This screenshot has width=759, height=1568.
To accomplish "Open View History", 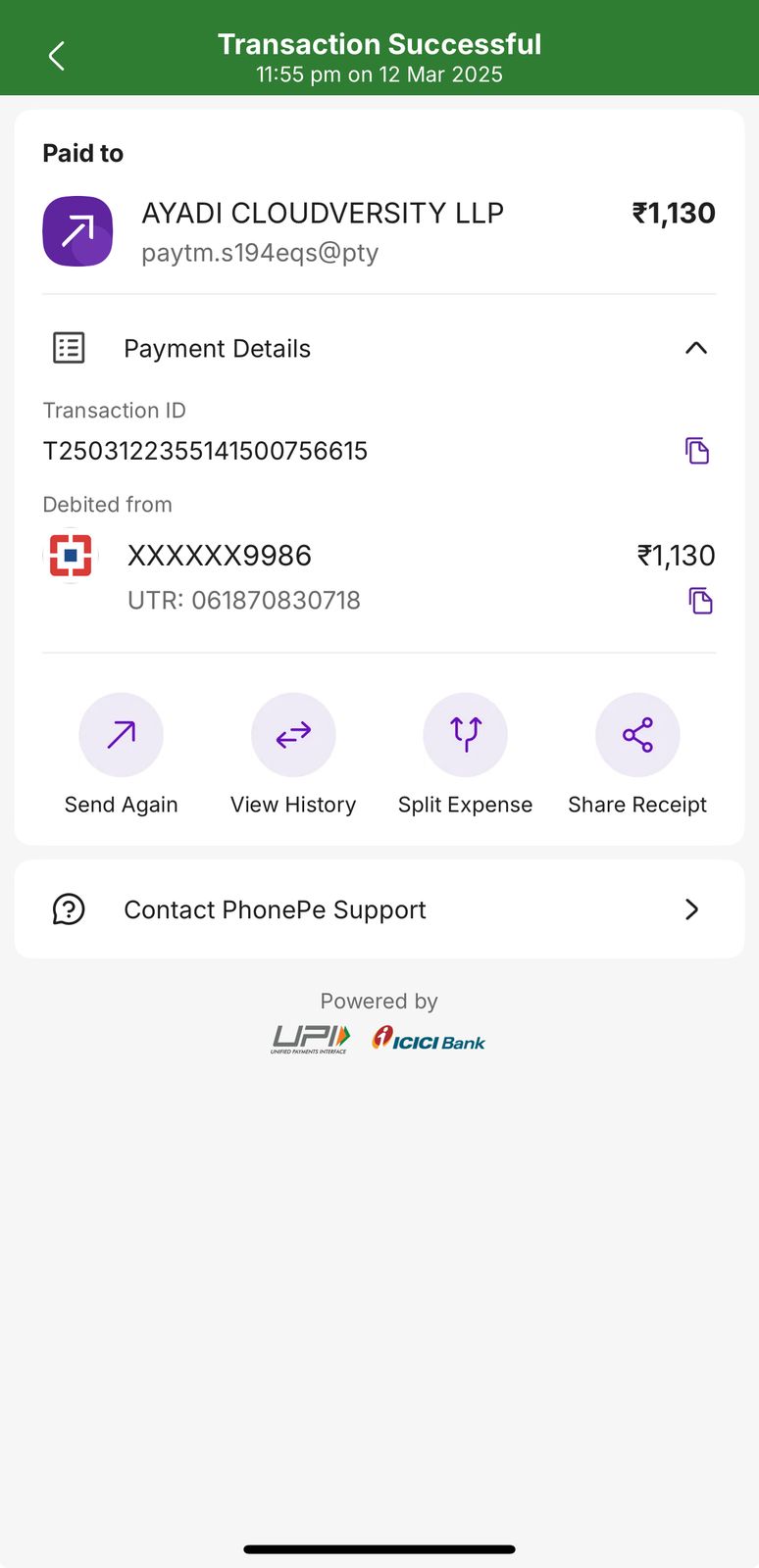I will click(293, 735).
